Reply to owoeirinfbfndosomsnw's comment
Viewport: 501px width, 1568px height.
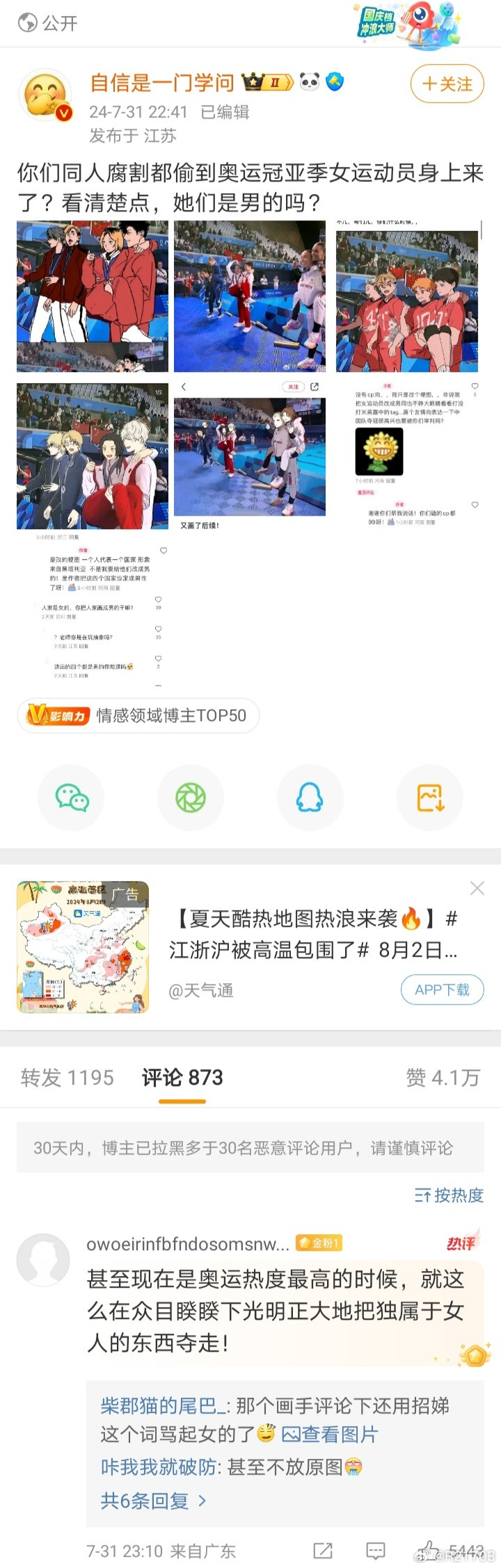(376, 1550)
